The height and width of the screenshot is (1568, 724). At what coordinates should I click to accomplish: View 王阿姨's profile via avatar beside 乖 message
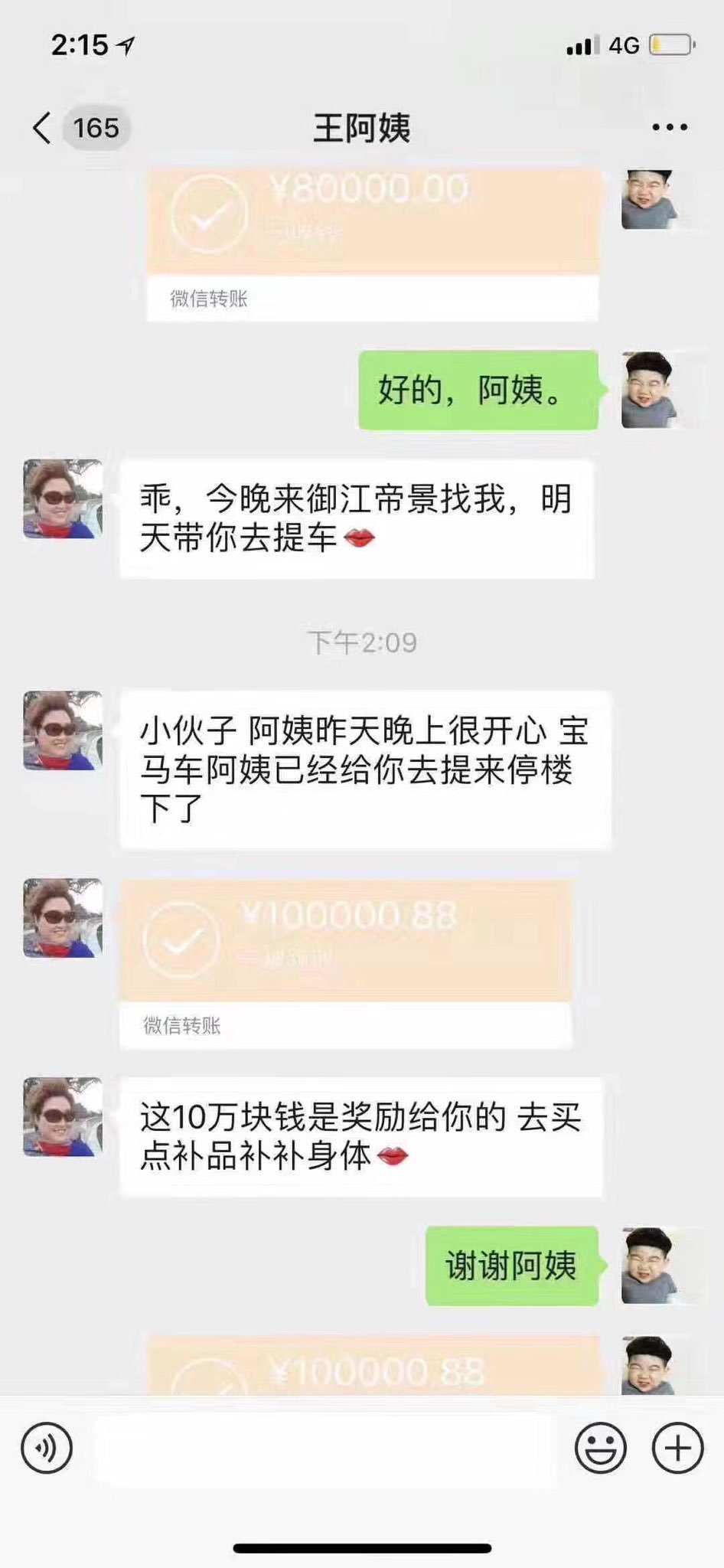63,499
